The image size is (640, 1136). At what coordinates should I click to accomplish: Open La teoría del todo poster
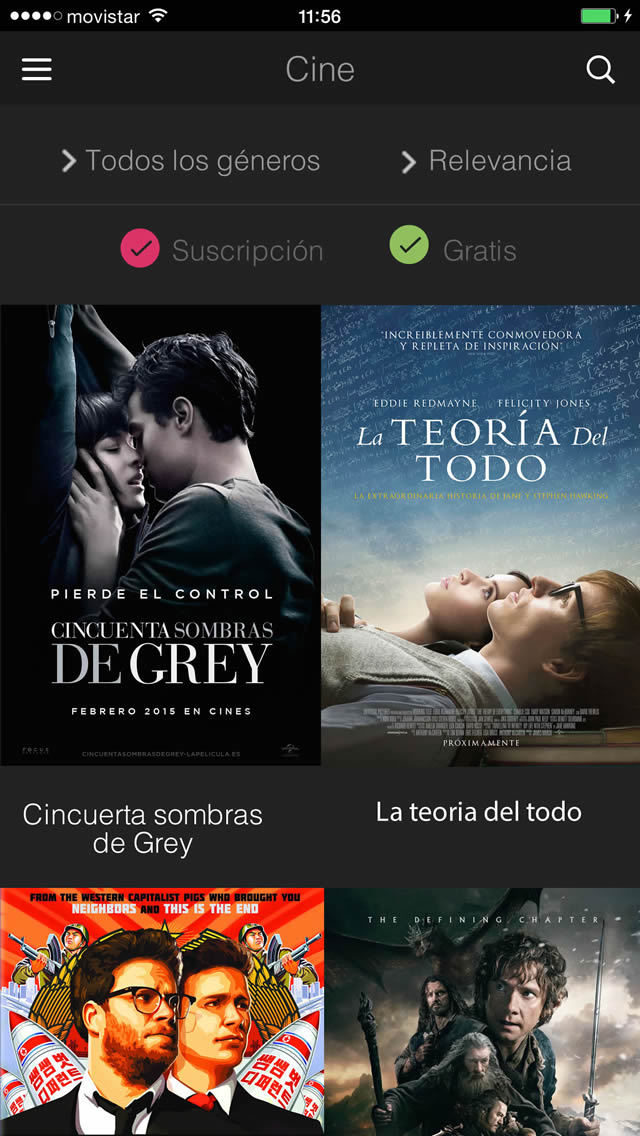pyautogui.click(x=481, y=535)
